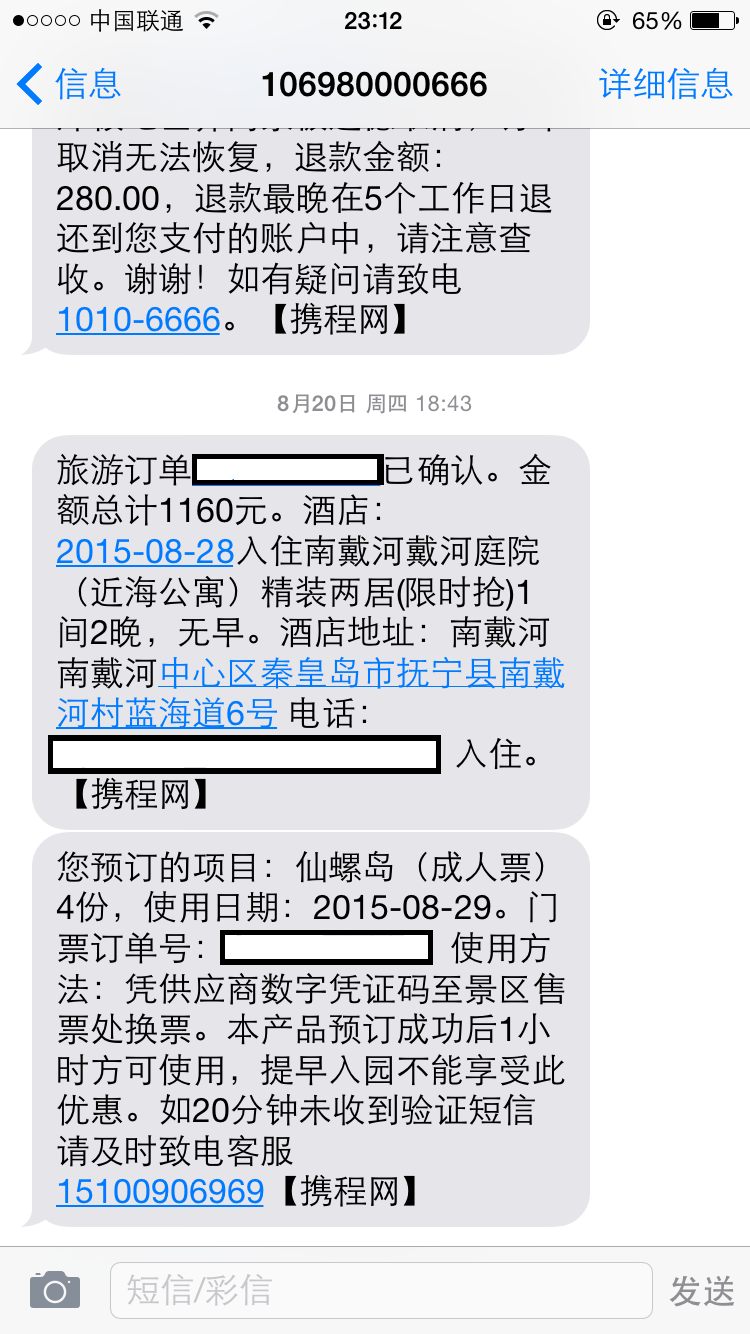Focus the 短信/彩信 message field
Screen dimensions: 750x1334
point(380,1290)
